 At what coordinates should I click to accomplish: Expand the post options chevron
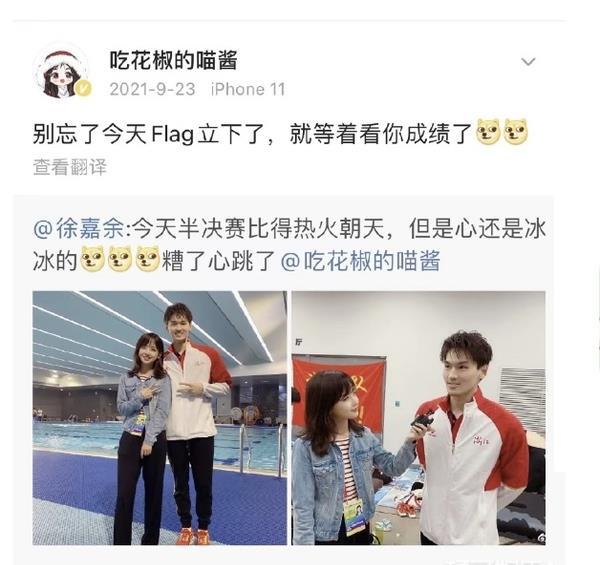[x=528, y=62]
